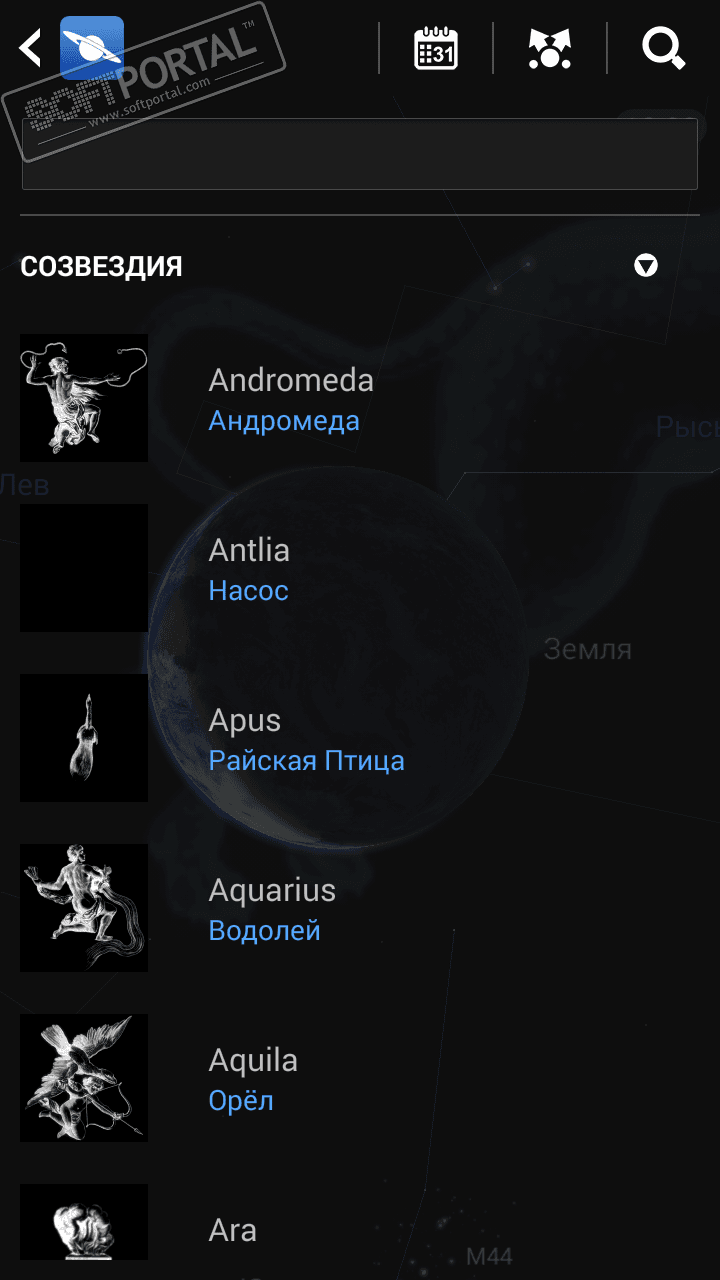Screen dimensions: 720x1280
Task: Go back using the arrow icon
Action: (30, 47)
